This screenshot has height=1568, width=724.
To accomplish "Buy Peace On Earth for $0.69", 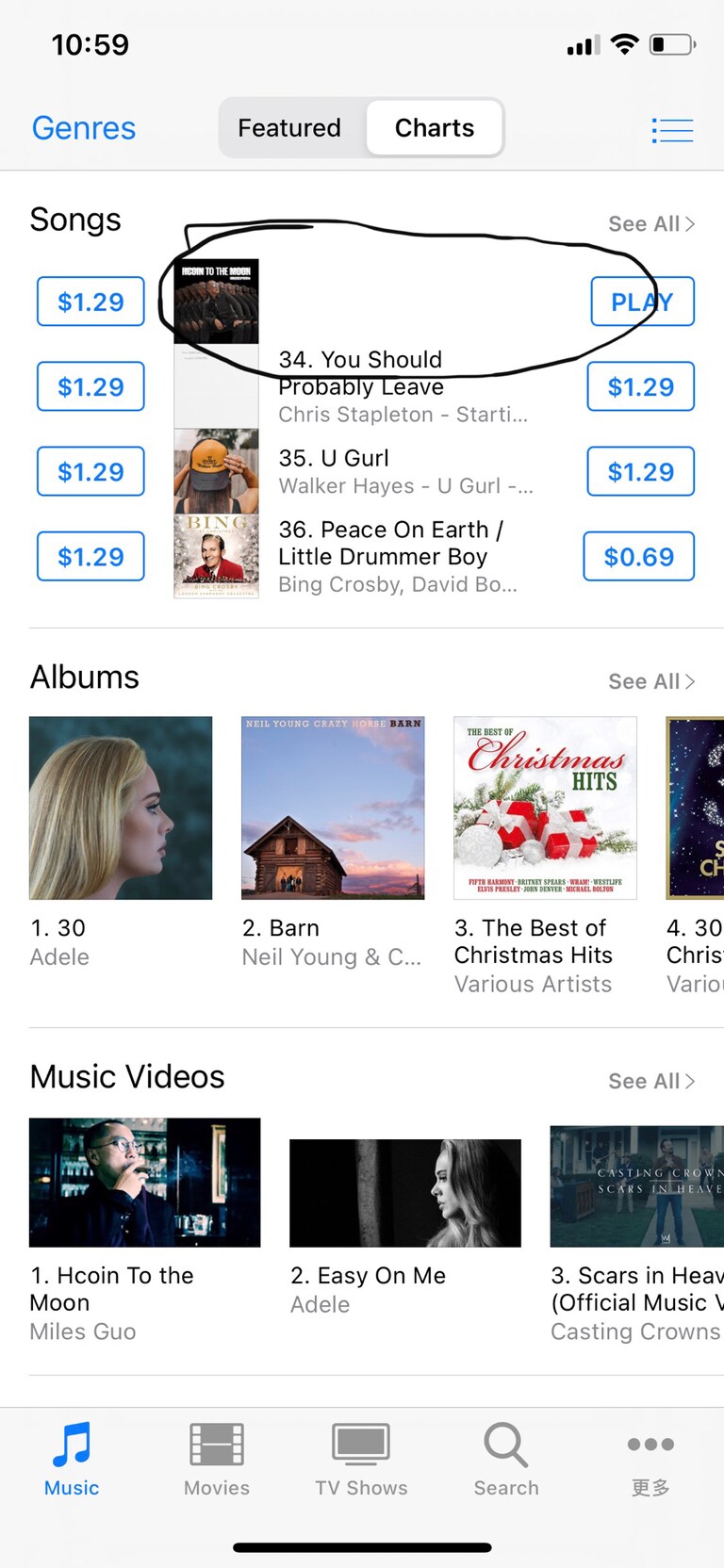I will pyautogui.click(x=638, y=557).
